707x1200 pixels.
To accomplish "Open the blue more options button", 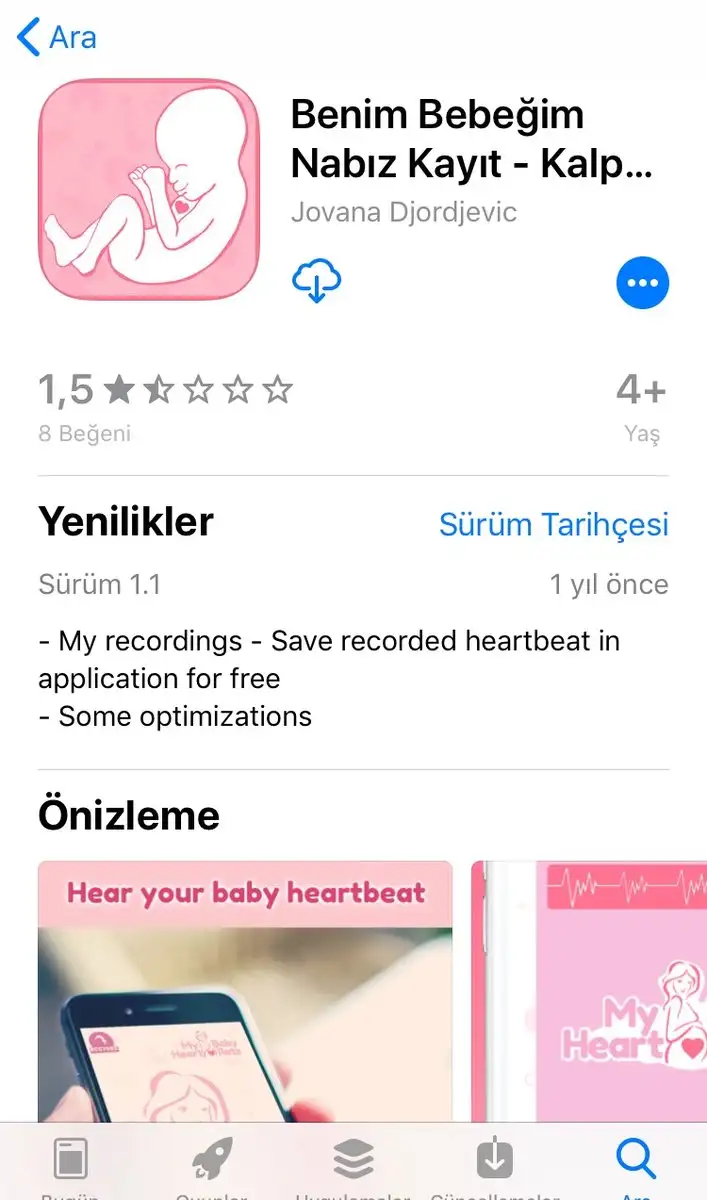I will point(642,283).
